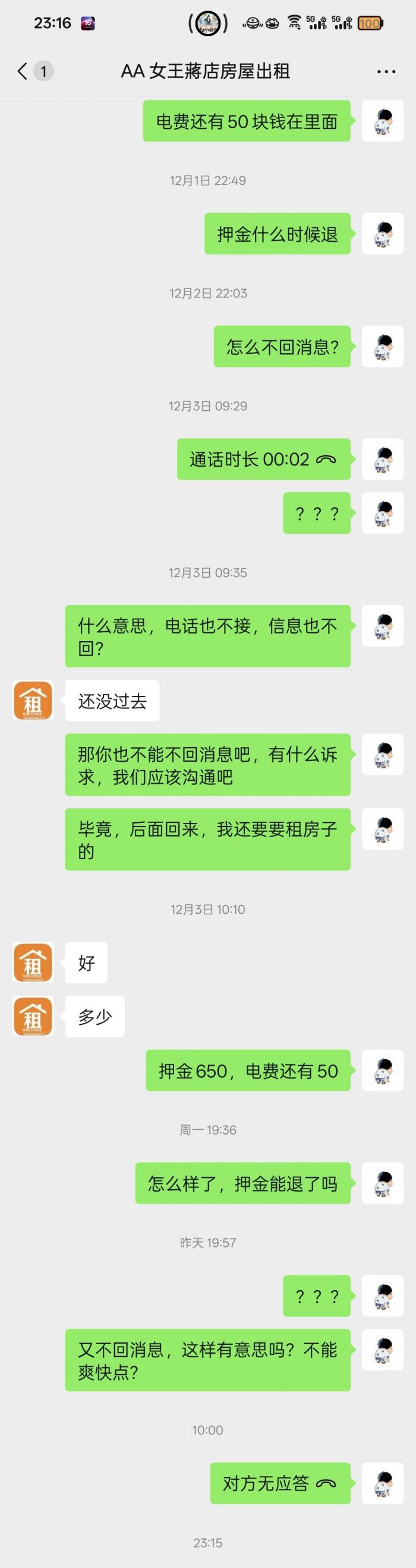
Task: Tap my avatar beside "押金什么时候退"
Action: pos(383,234)
